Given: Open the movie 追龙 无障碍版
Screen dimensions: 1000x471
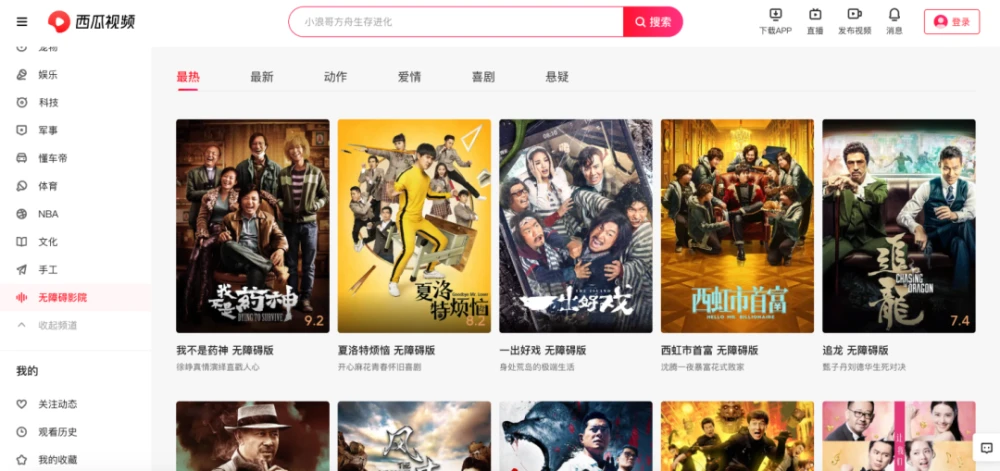Looking at the screenshot, I should coord(898,226).
